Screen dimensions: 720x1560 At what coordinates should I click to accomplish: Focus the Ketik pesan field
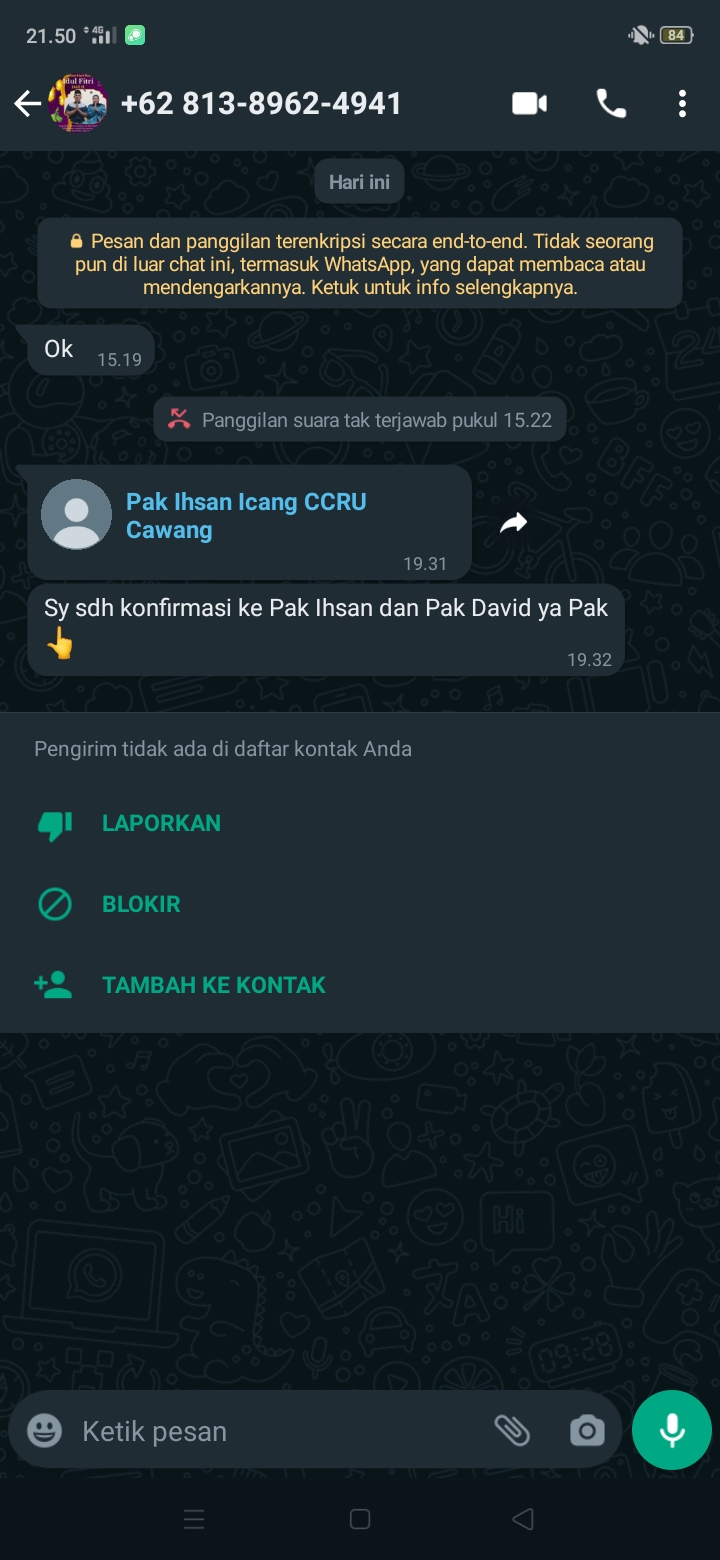270,1431
